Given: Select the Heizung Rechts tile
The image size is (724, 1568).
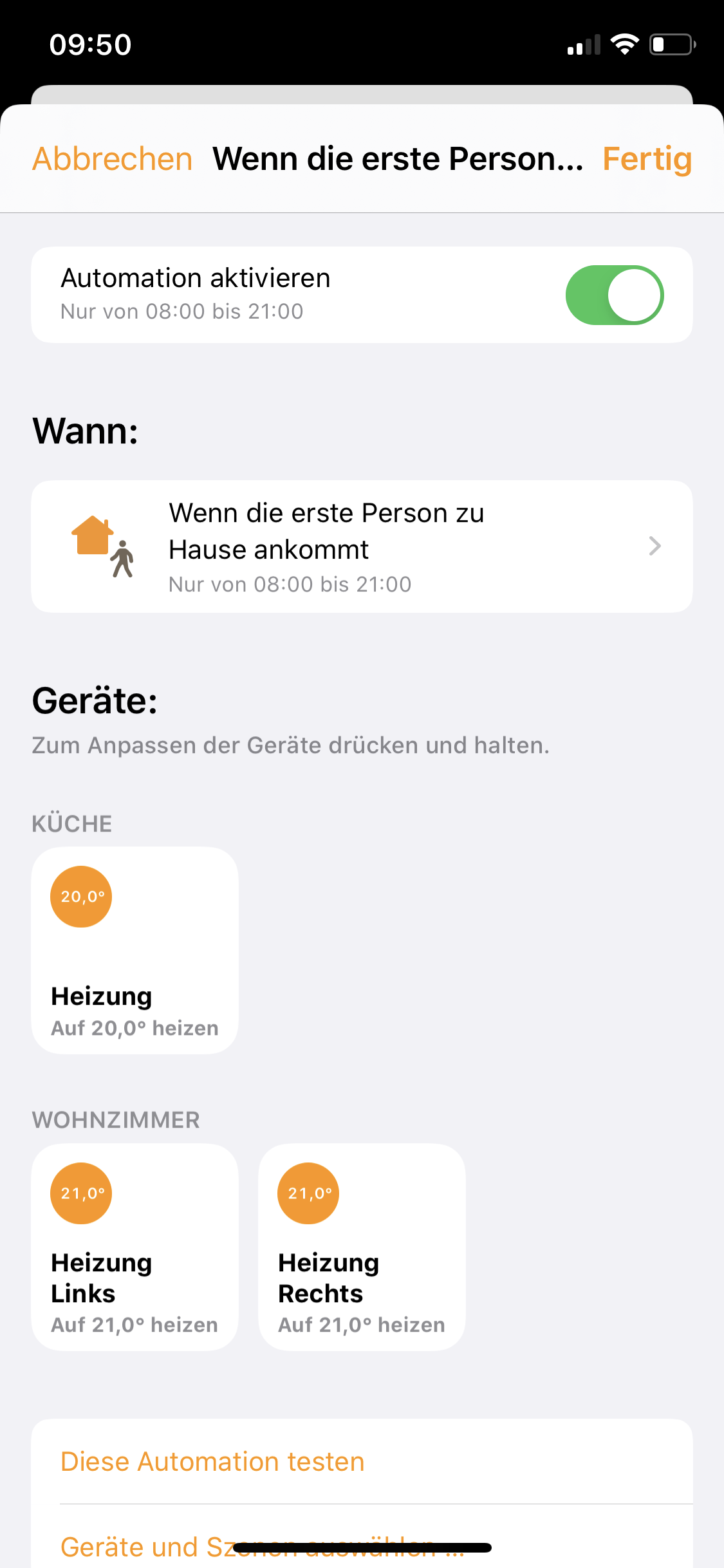Looking at the screenshot, I should (x=362, y=1247).
